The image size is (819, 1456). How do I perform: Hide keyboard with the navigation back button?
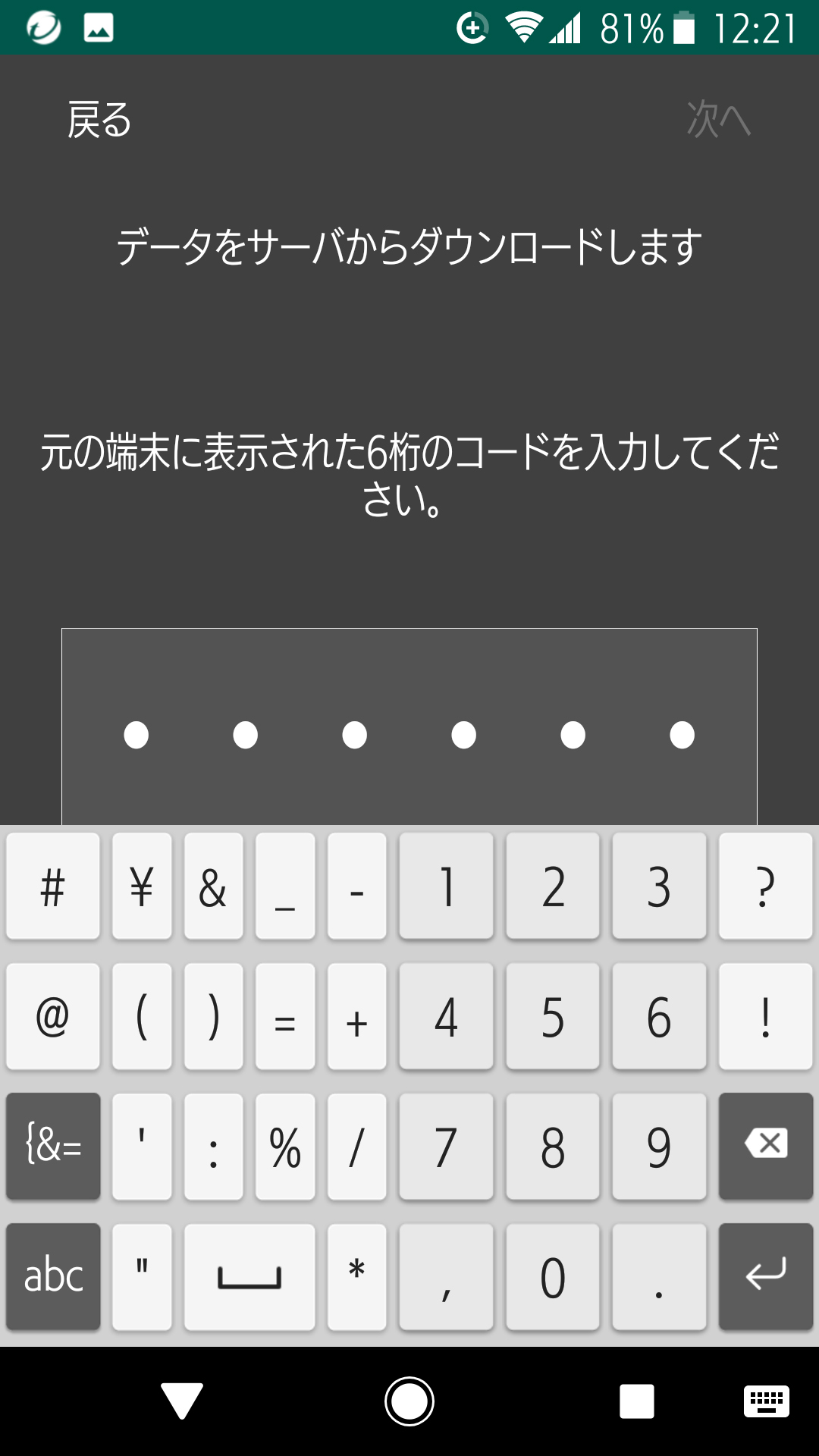click(182, 1401)
